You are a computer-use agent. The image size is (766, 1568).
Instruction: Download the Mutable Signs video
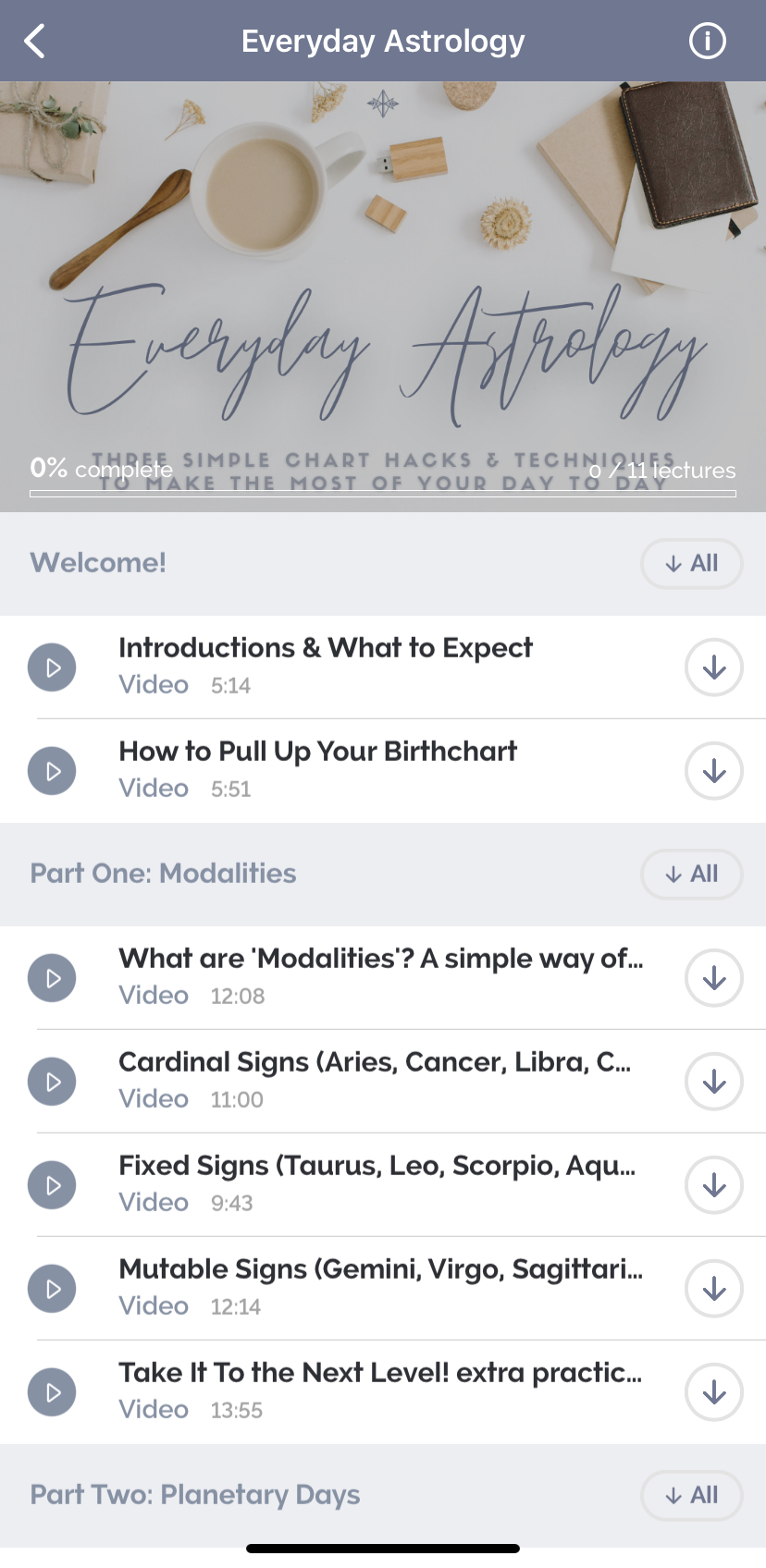[714, 1288]
